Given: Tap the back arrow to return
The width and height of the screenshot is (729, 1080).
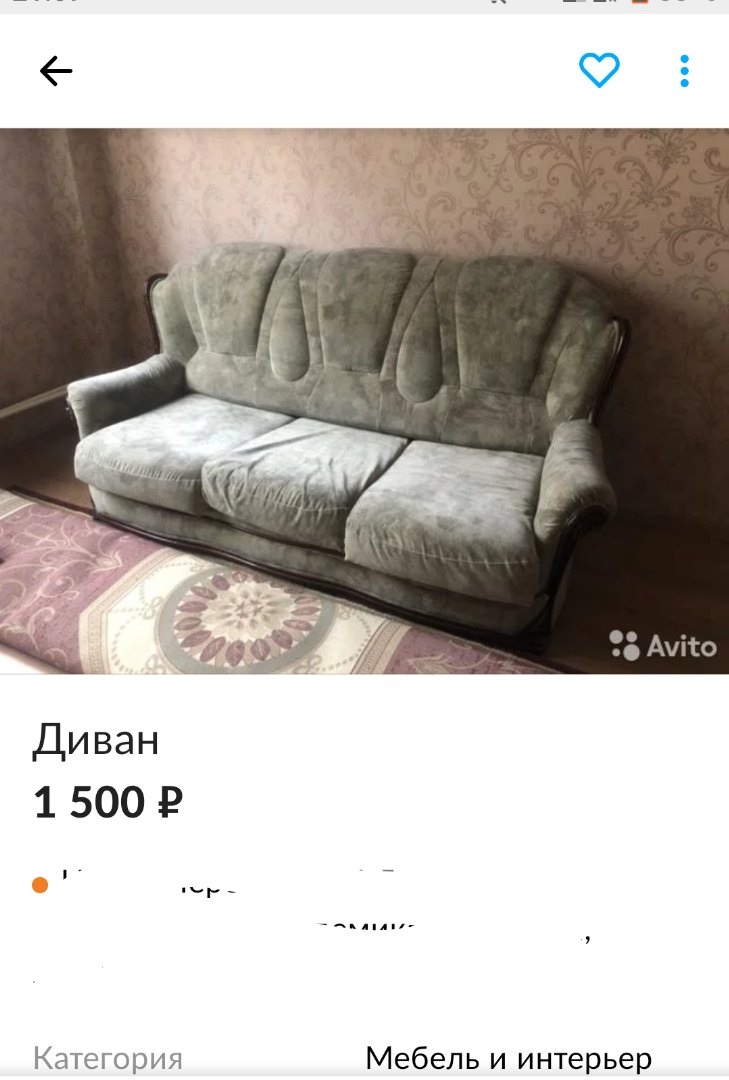Looking at the screenshot, I should [57, 71].
